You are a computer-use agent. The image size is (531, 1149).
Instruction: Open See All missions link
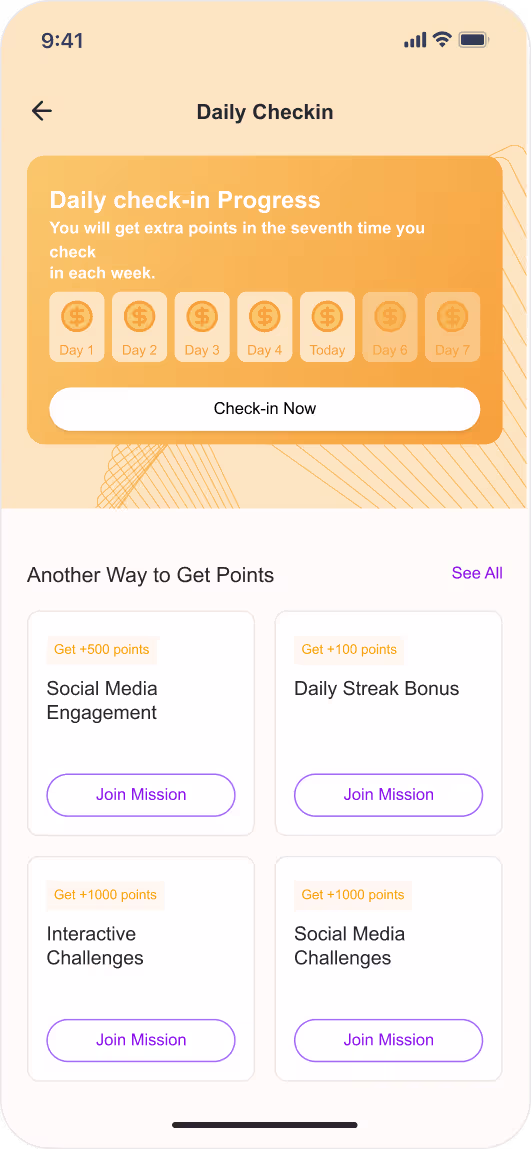click(x=477, y=573)
